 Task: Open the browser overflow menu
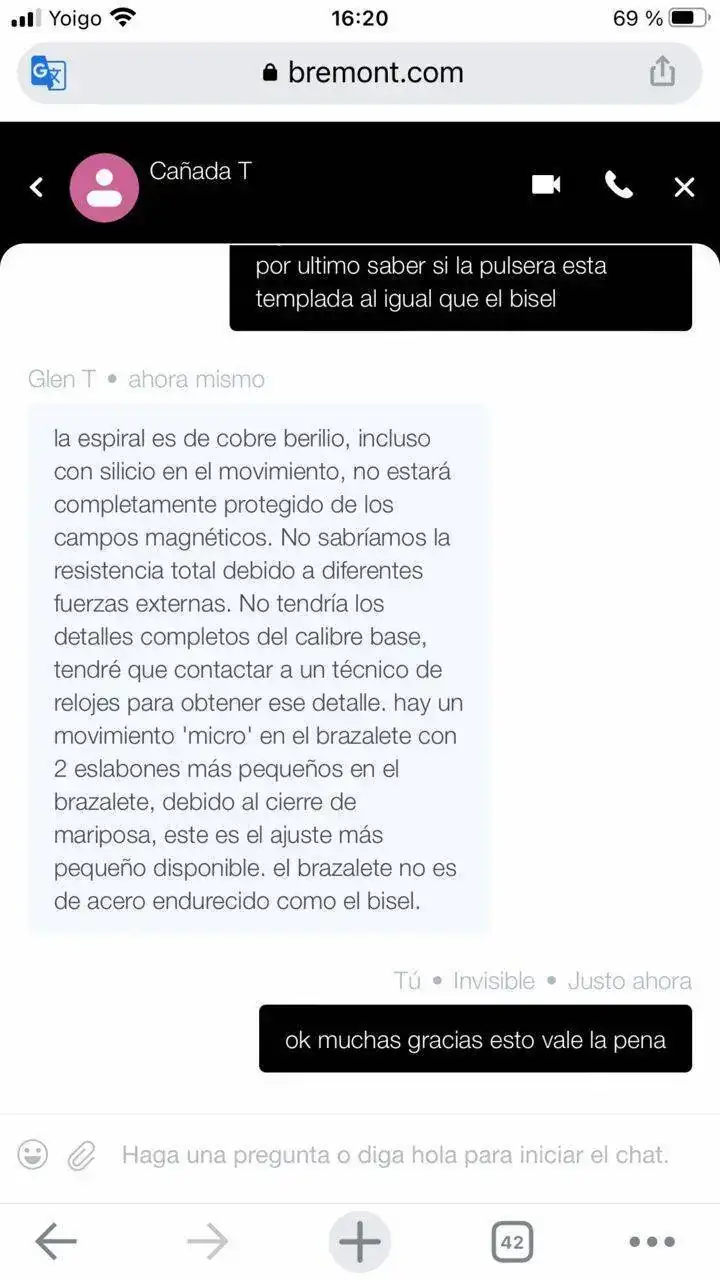pyautogui.click(x=652, y=1242)
